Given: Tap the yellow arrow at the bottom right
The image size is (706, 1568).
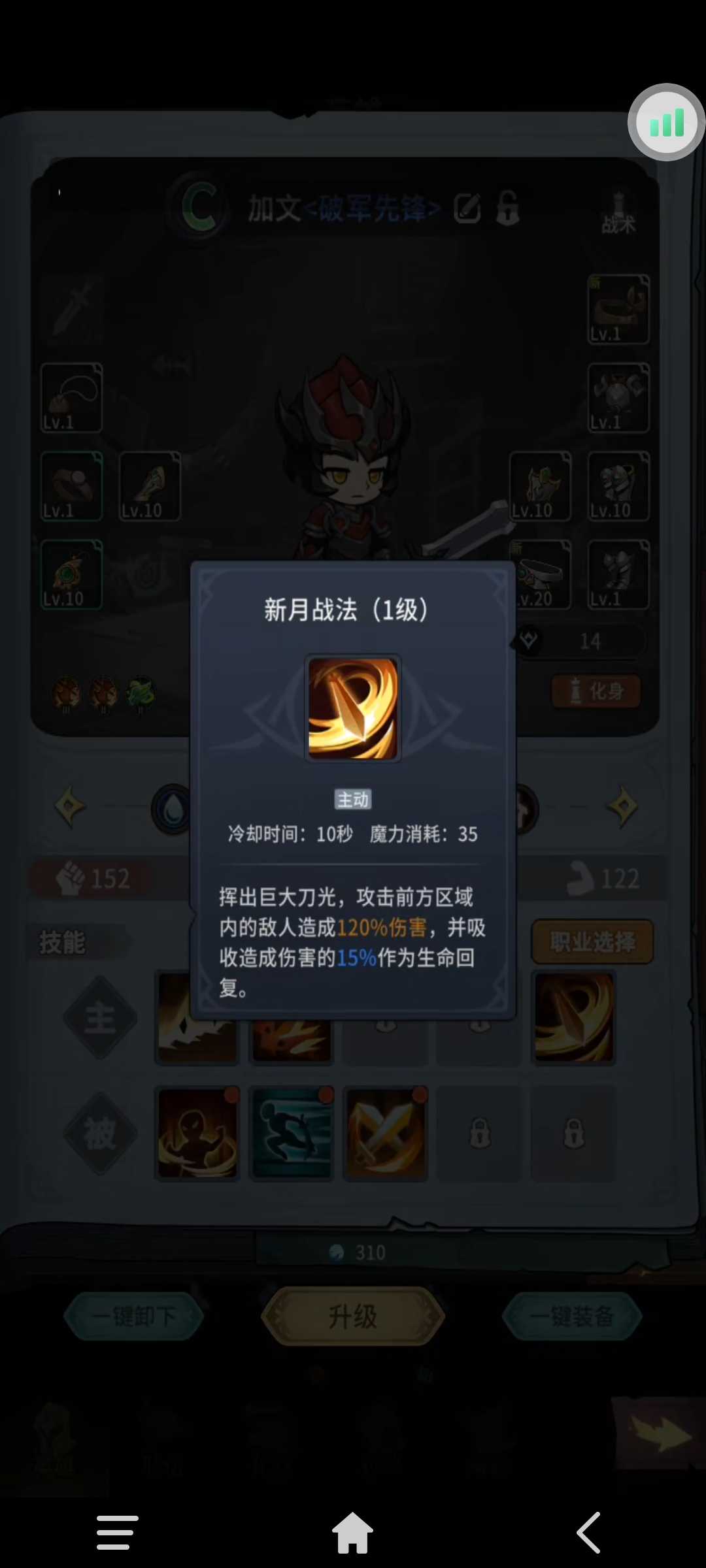Looking at the screenshot, I should point(659,1434).
